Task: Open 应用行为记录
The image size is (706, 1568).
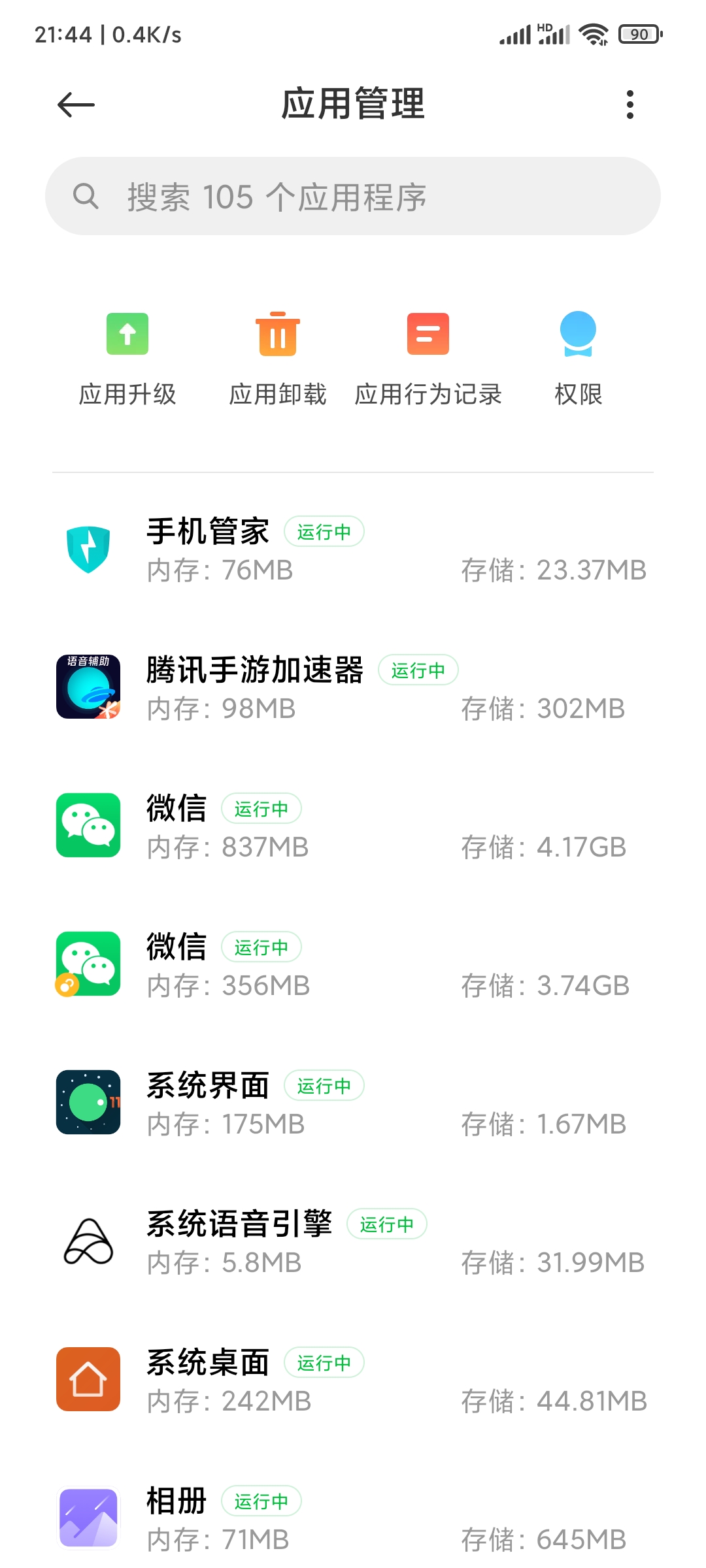Action: click(x=428, y=359)
